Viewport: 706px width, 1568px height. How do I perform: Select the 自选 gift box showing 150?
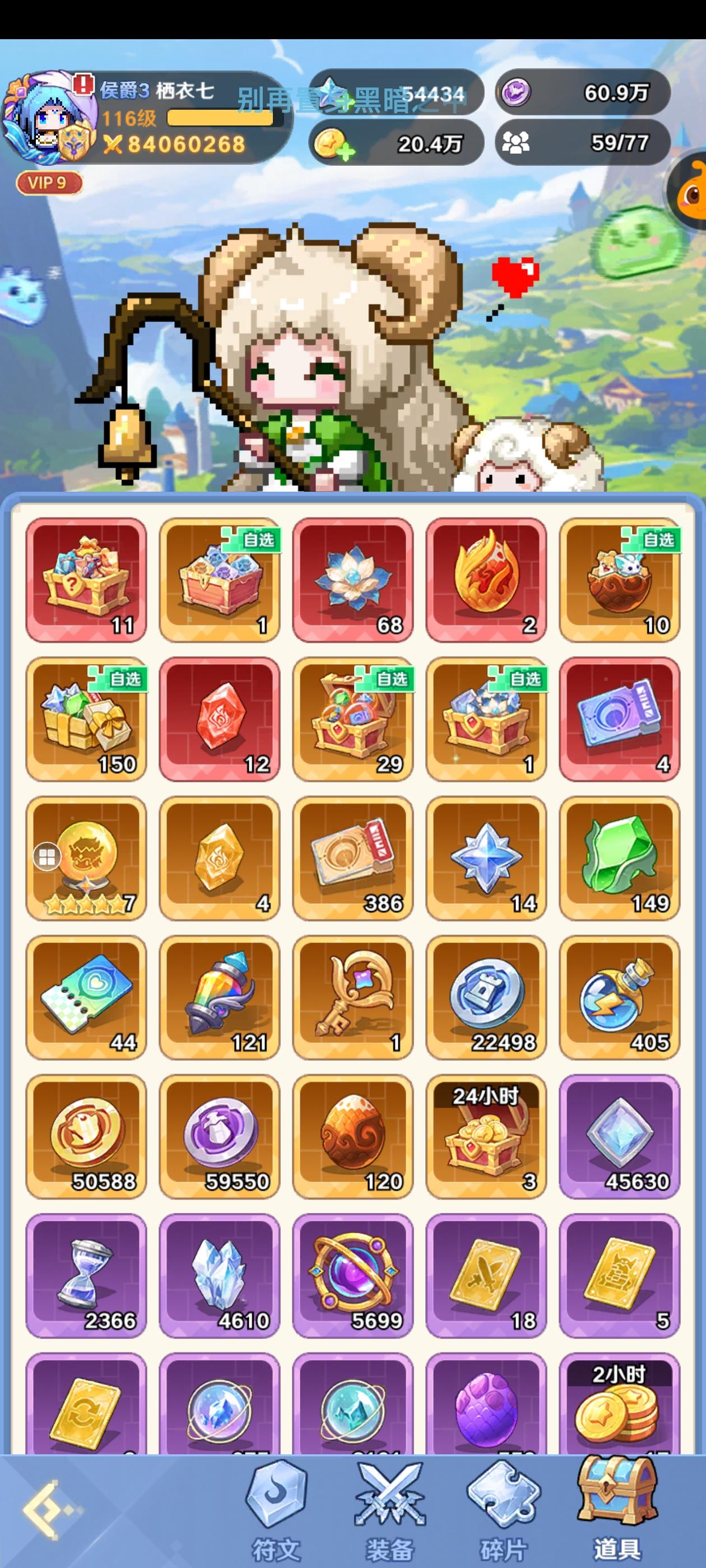[87, 718]
